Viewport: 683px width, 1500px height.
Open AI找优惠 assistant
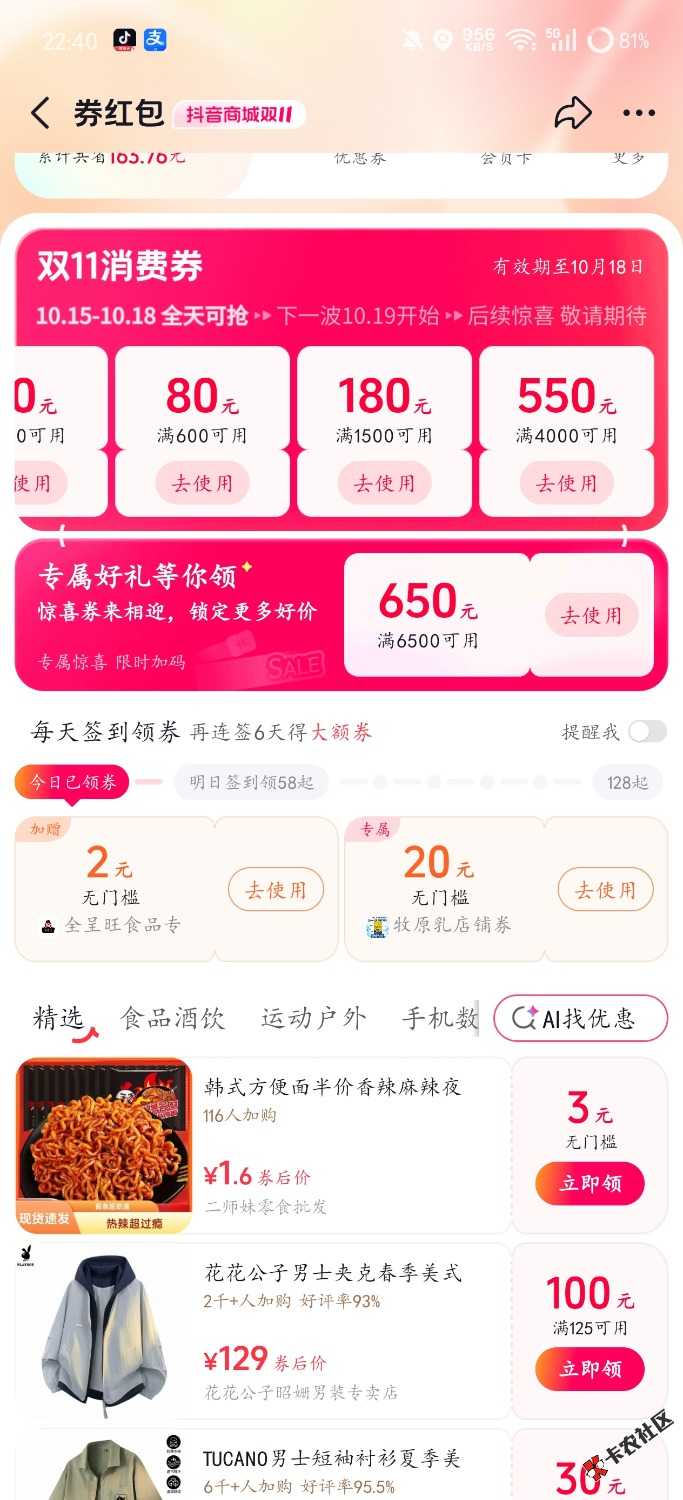click(x=580, y=1018)
